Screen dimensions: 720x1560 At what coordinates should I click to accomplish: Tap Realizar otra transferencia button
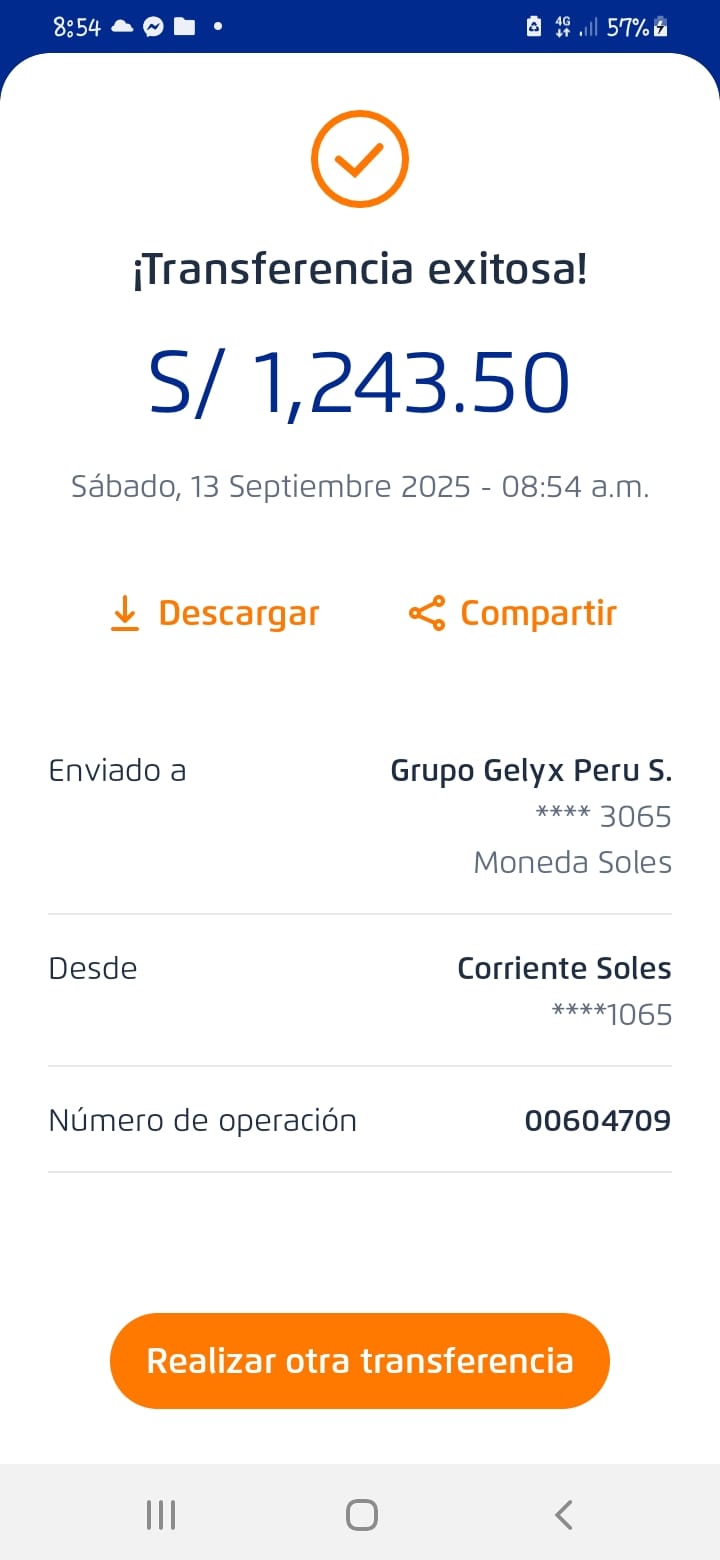(360, 1361)
